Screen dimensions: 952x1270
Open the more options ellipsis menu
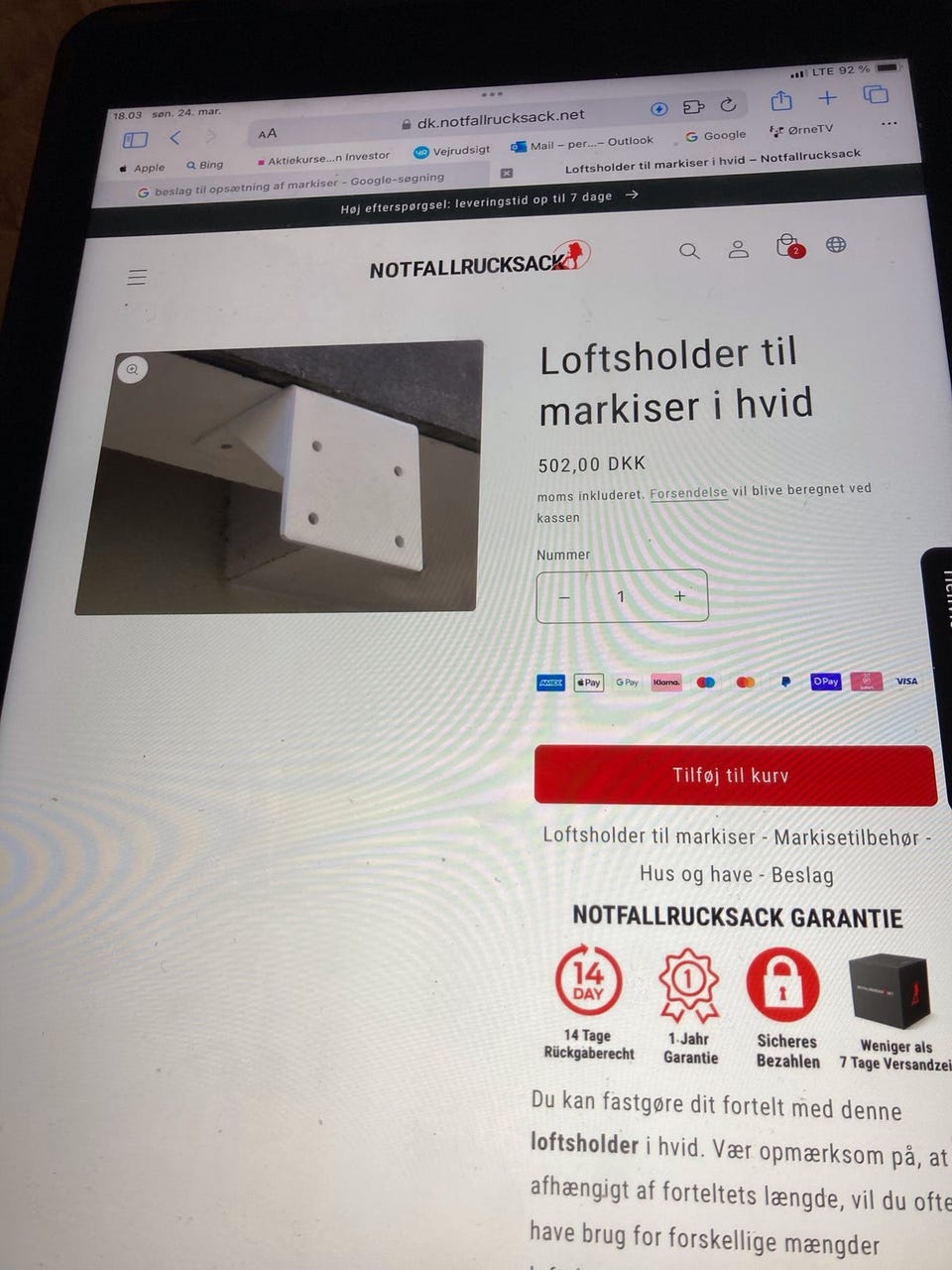(890, 121)
